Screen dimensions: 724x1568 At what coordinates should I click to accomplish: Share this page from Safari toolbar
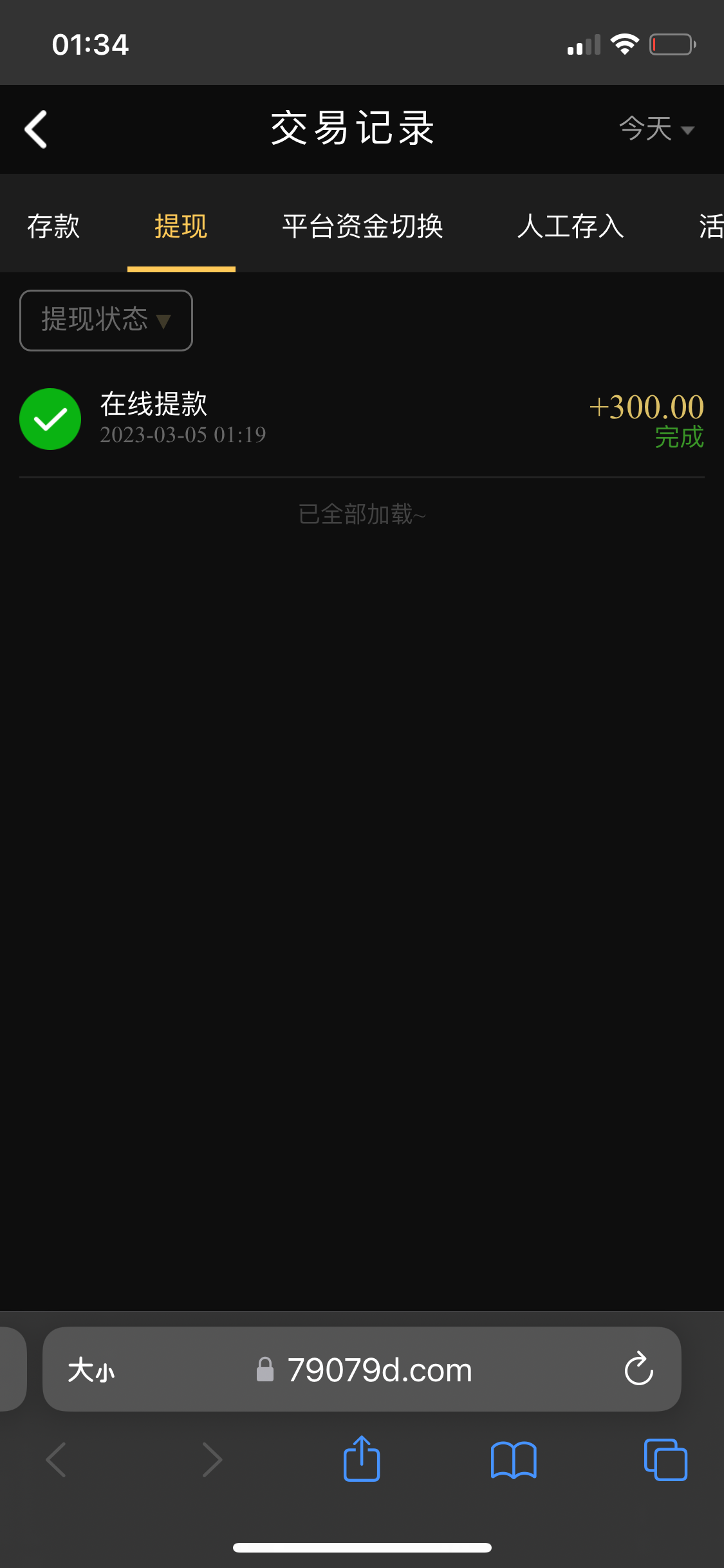tap(362, 1459)
